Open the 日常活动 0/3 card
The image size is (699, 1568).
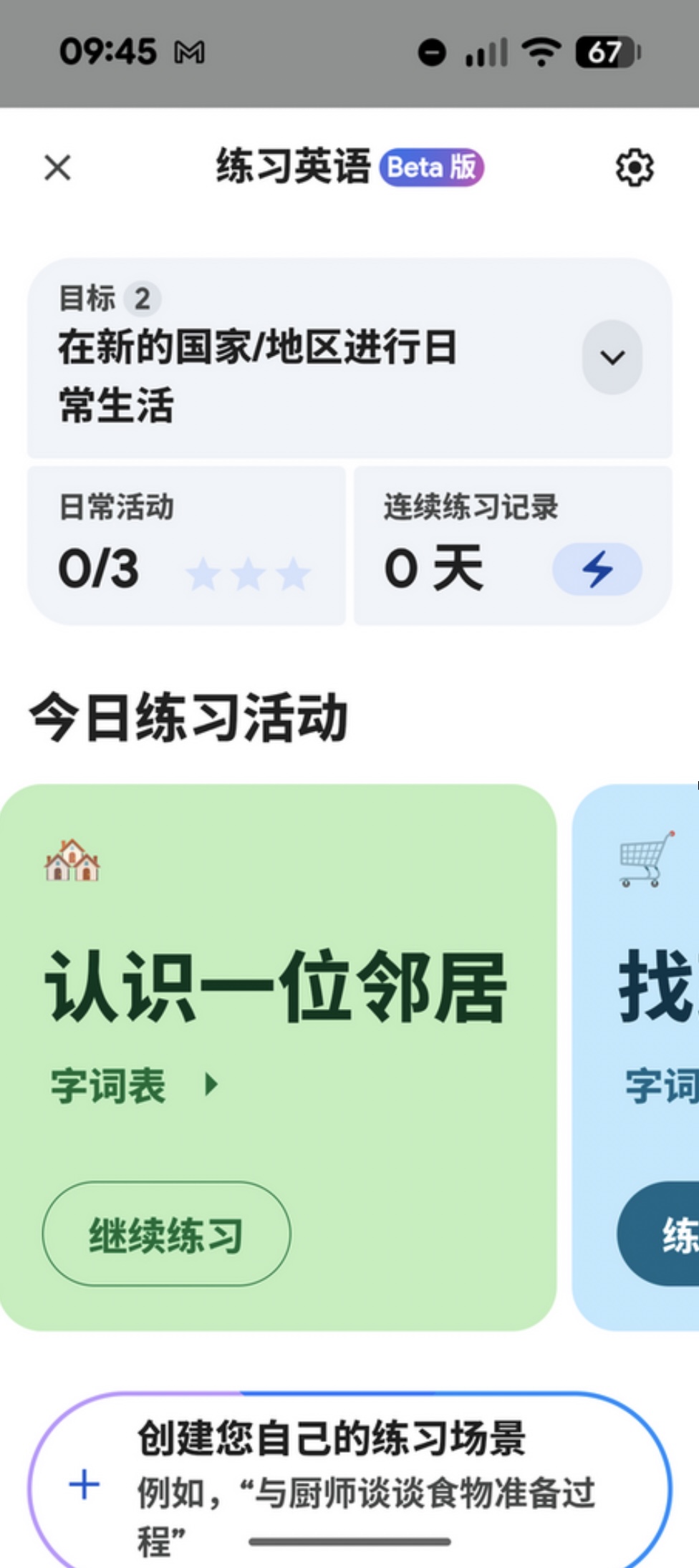(x=186, y=546)
